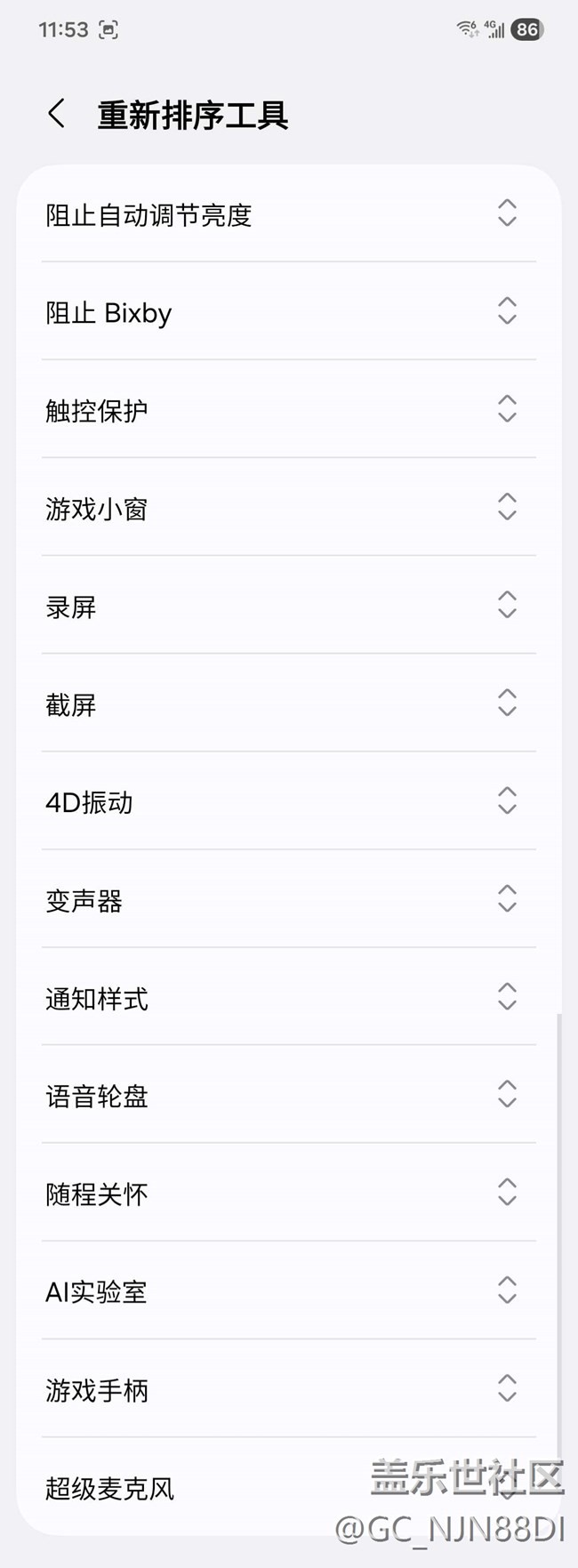Tap the reorder handle for 通知样式

click(507, 996)
